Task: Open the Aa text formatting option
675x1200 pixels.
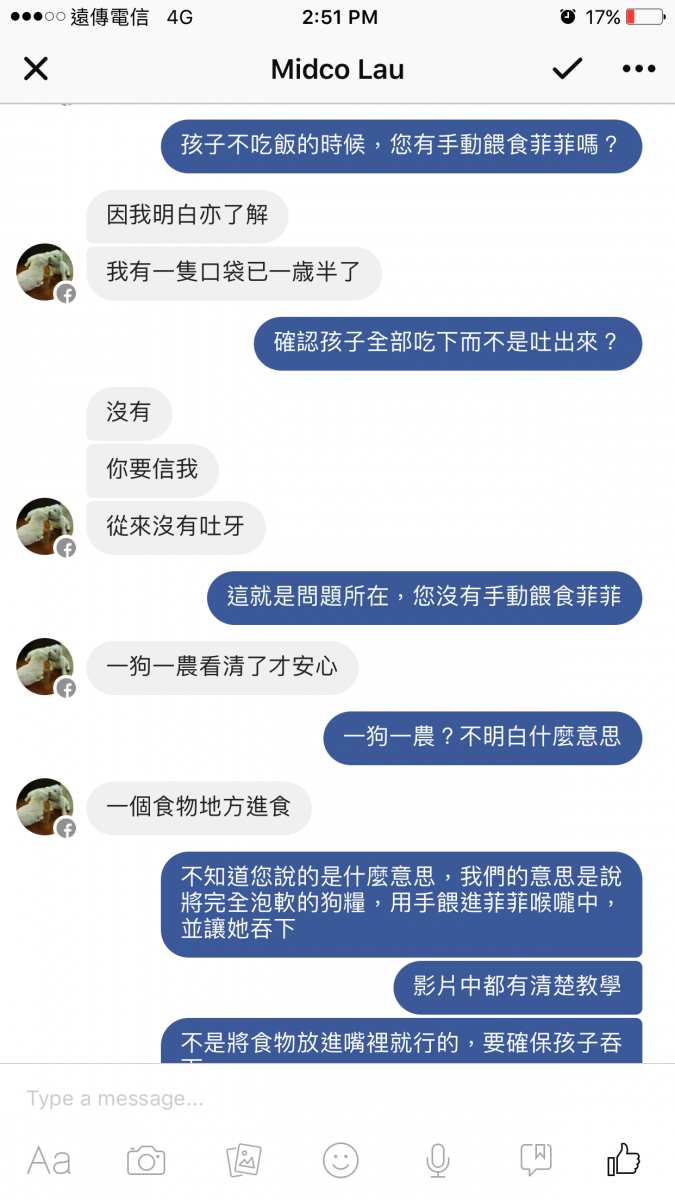Action: pos(49,1160)
